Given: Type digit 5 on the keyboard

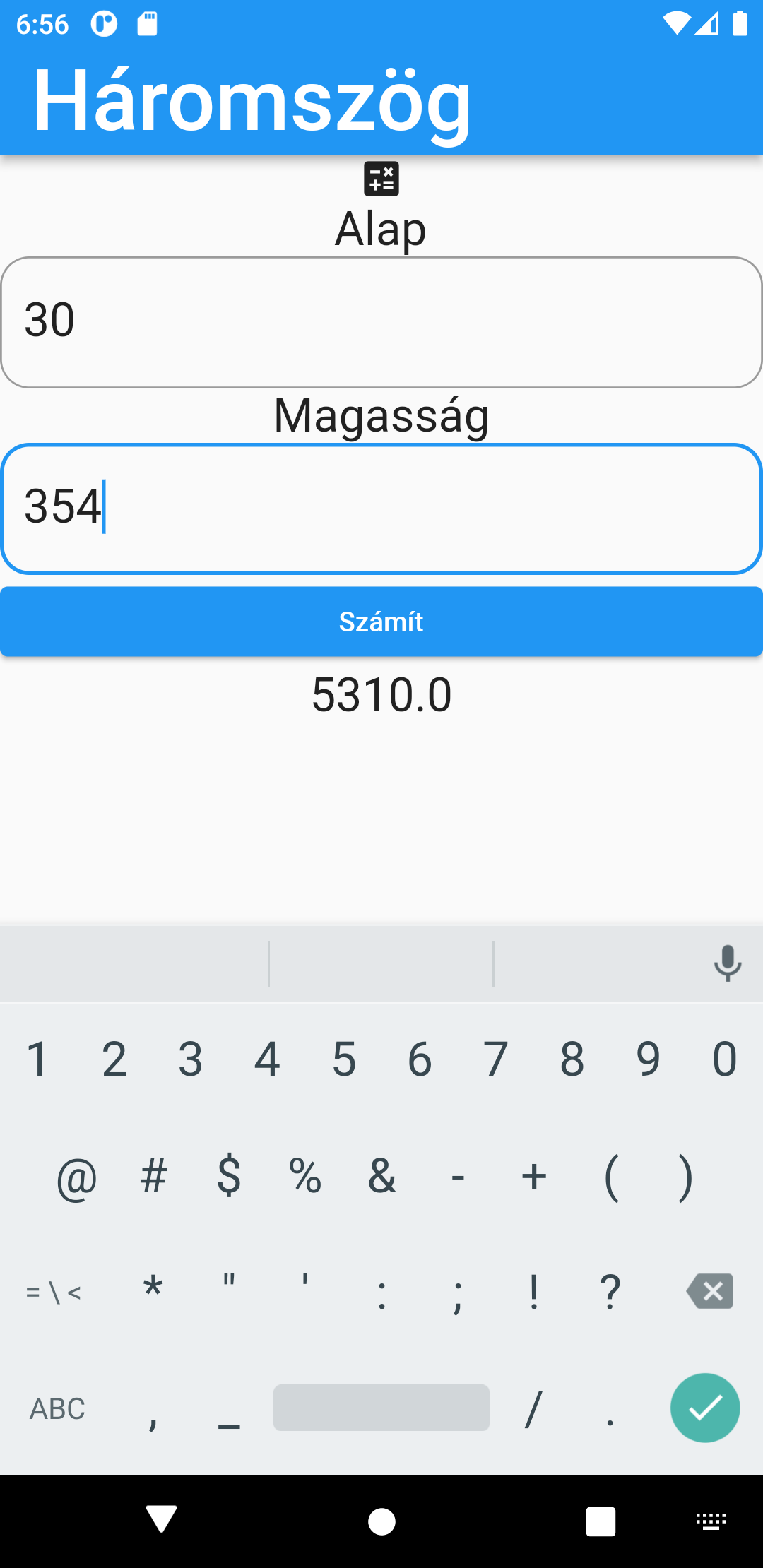Looking at the screenshot, I should pyautogui.click(x=344, y=1059).
